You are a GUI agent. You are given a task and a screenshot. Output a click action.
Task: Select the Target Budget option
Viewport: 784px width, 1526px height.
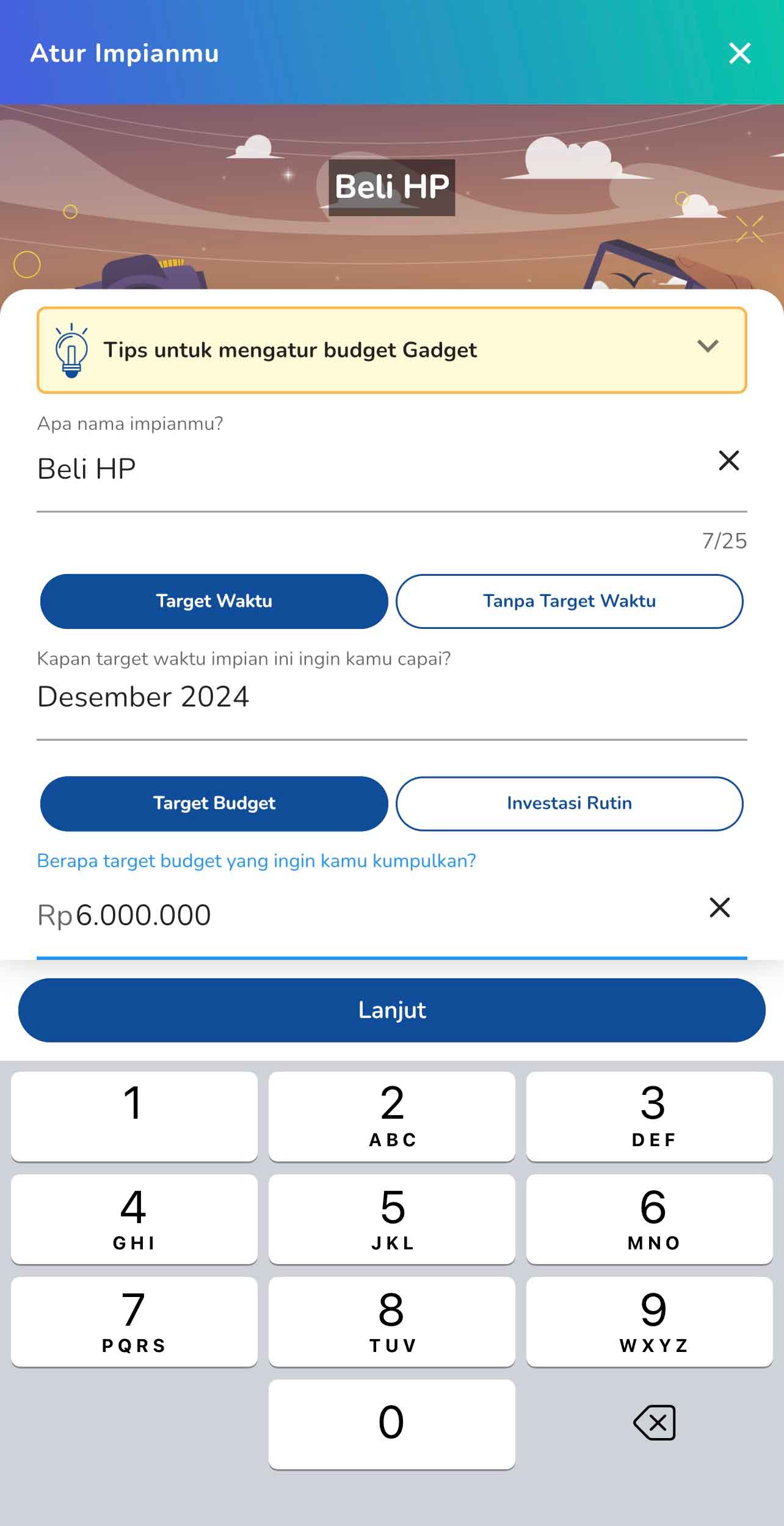(214, 803)
